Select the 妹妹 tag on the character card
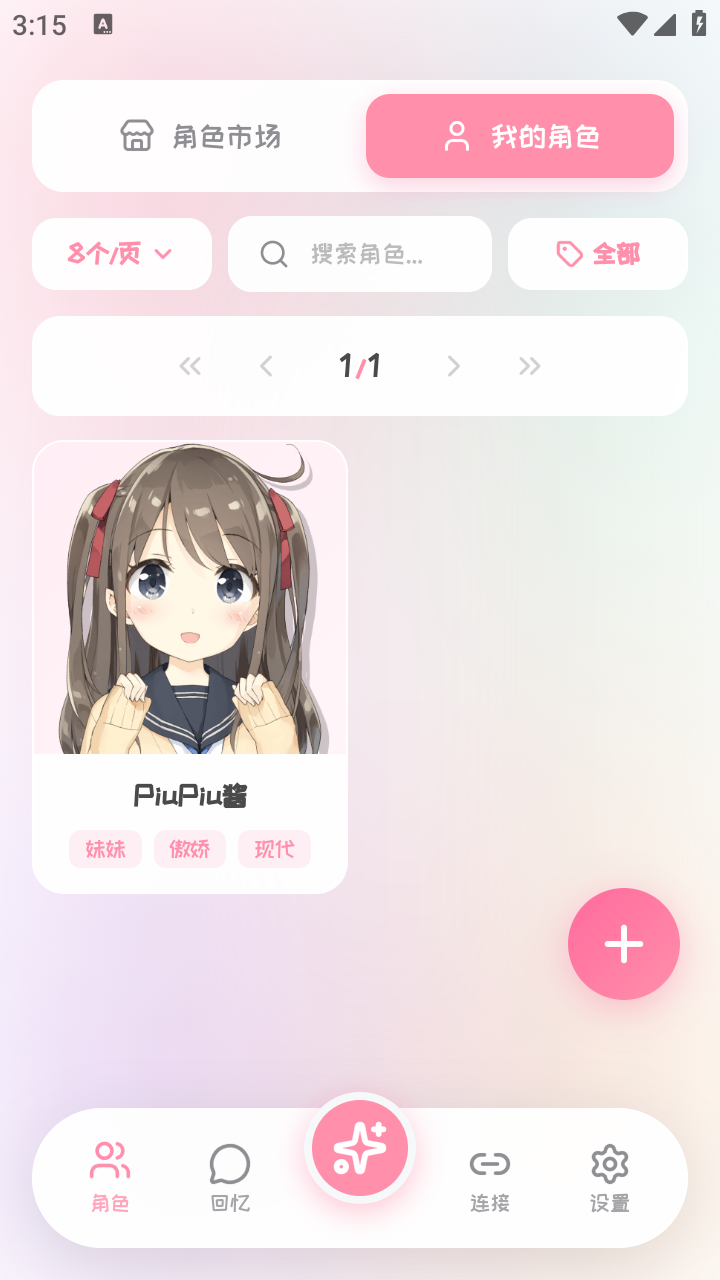 105,848
